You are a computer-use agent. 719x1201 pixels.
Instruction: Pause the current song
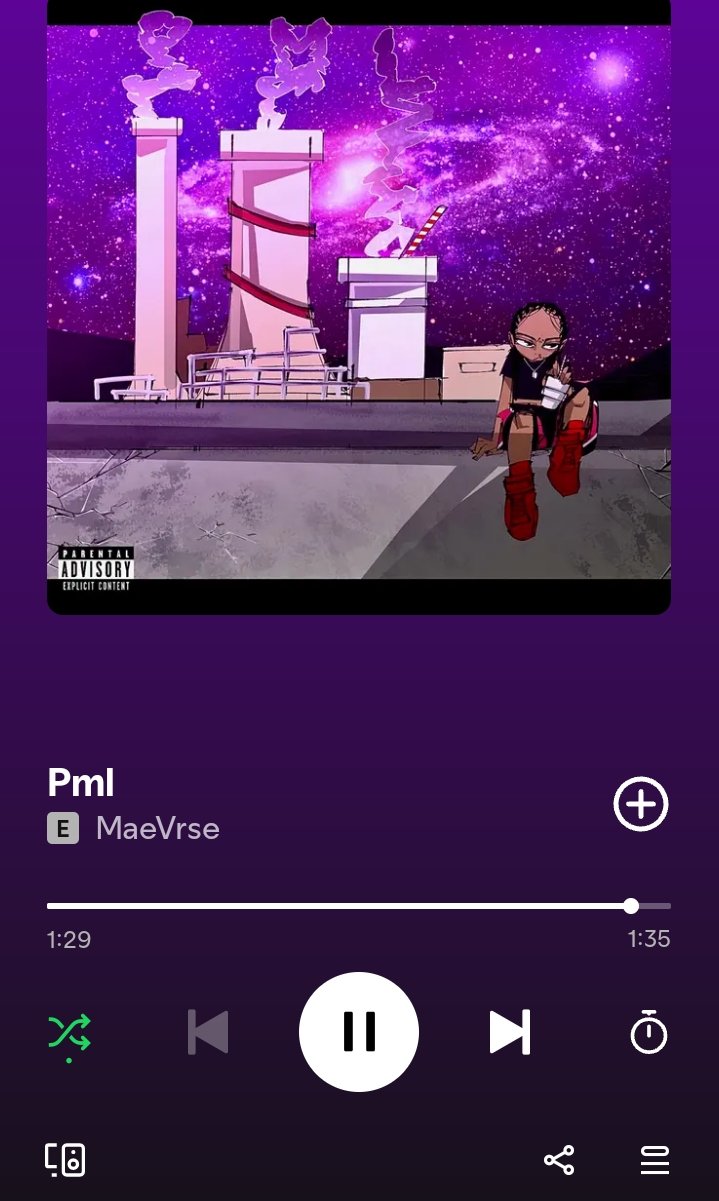pyautogui.click(x=358, y=1031)
